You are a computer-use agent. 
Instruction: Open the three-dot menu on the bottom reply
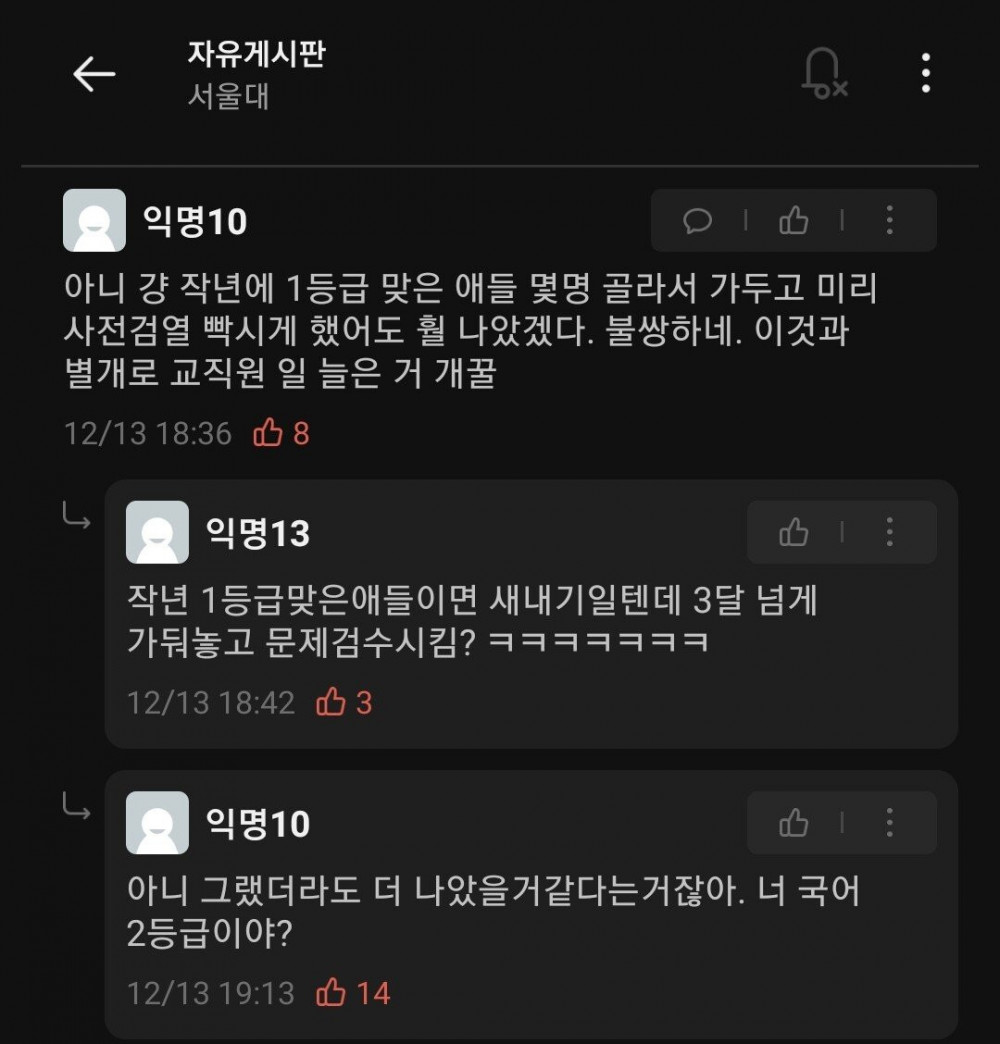tap(888, 822)
